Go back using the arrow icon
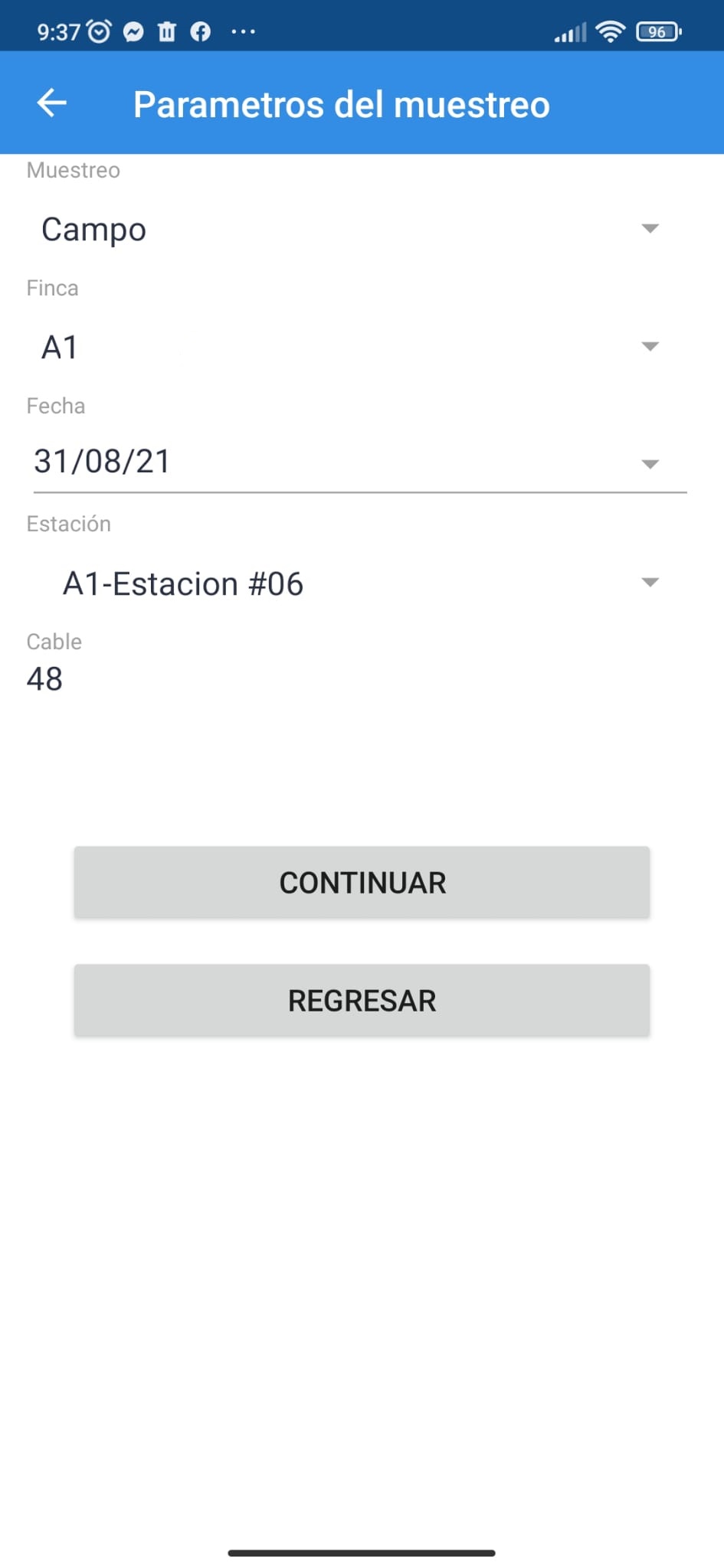Viewport: 724px width, 1568px height. point(52,103)
